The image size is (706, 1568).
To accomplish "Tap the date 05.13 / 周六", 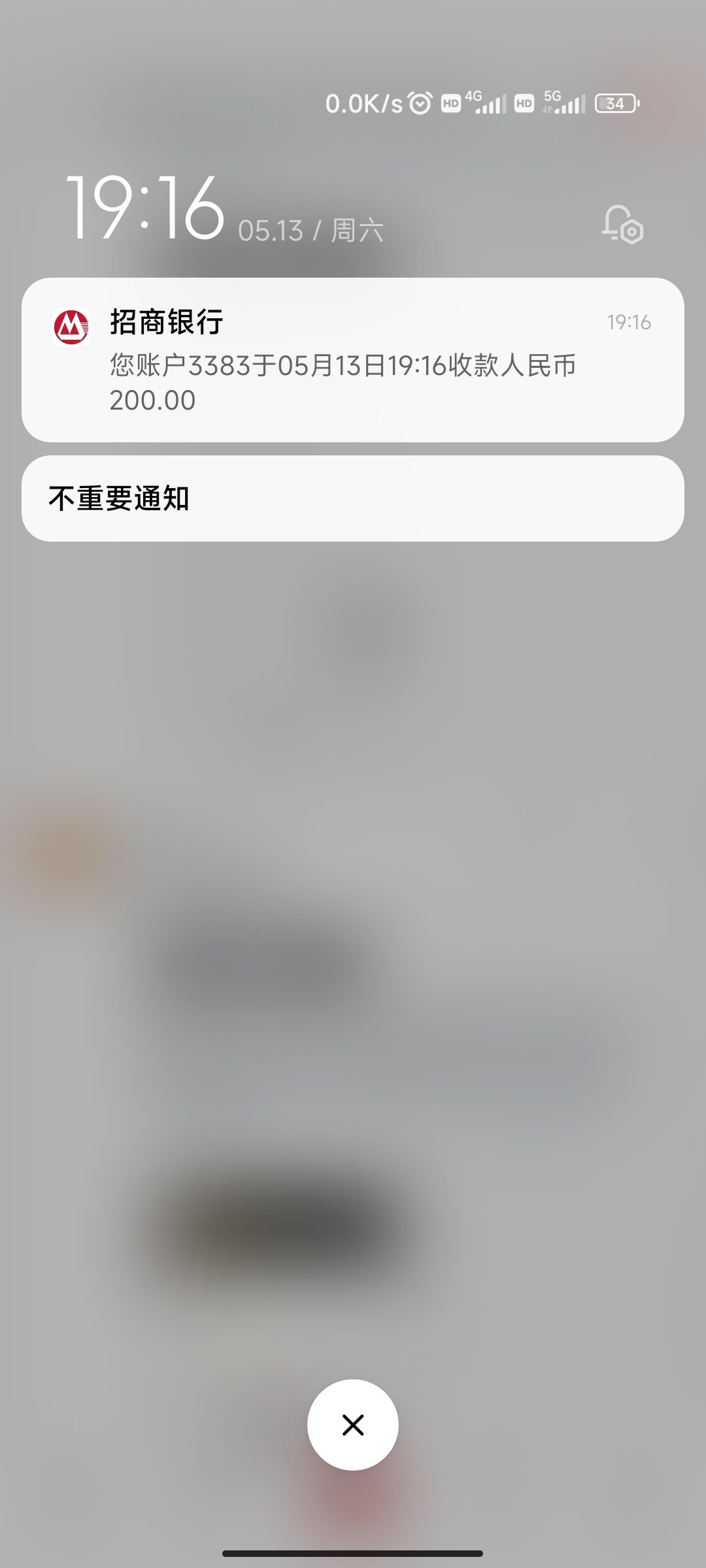I will pyautogui.click(x=307, y=230).
